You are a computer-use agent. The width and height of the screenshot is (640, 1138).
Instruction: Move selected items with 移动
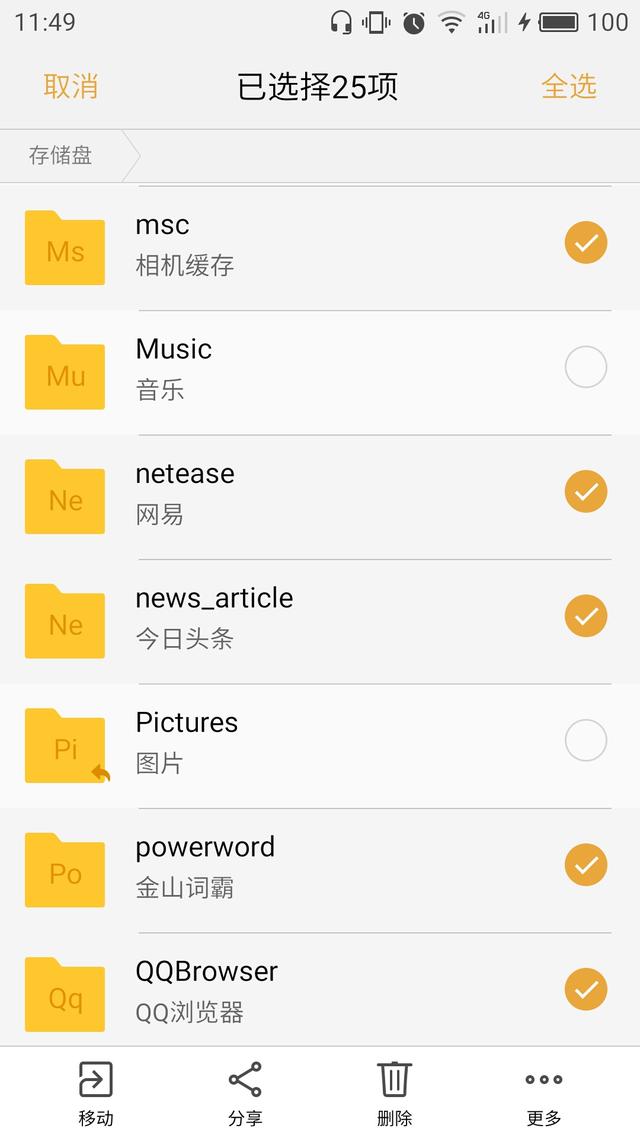pyautogui.click(x=96, y=1094)
